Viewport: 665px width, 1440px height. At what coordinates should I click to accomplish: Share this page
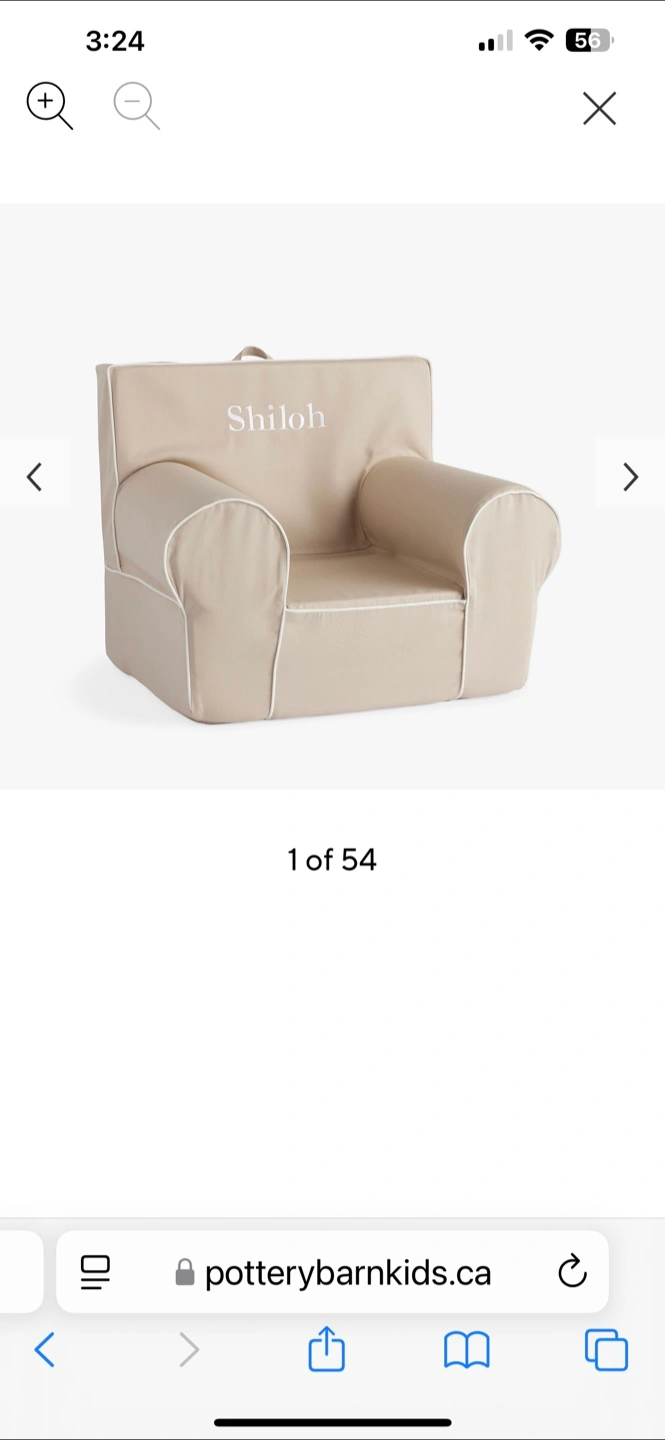coord(326,1348)
